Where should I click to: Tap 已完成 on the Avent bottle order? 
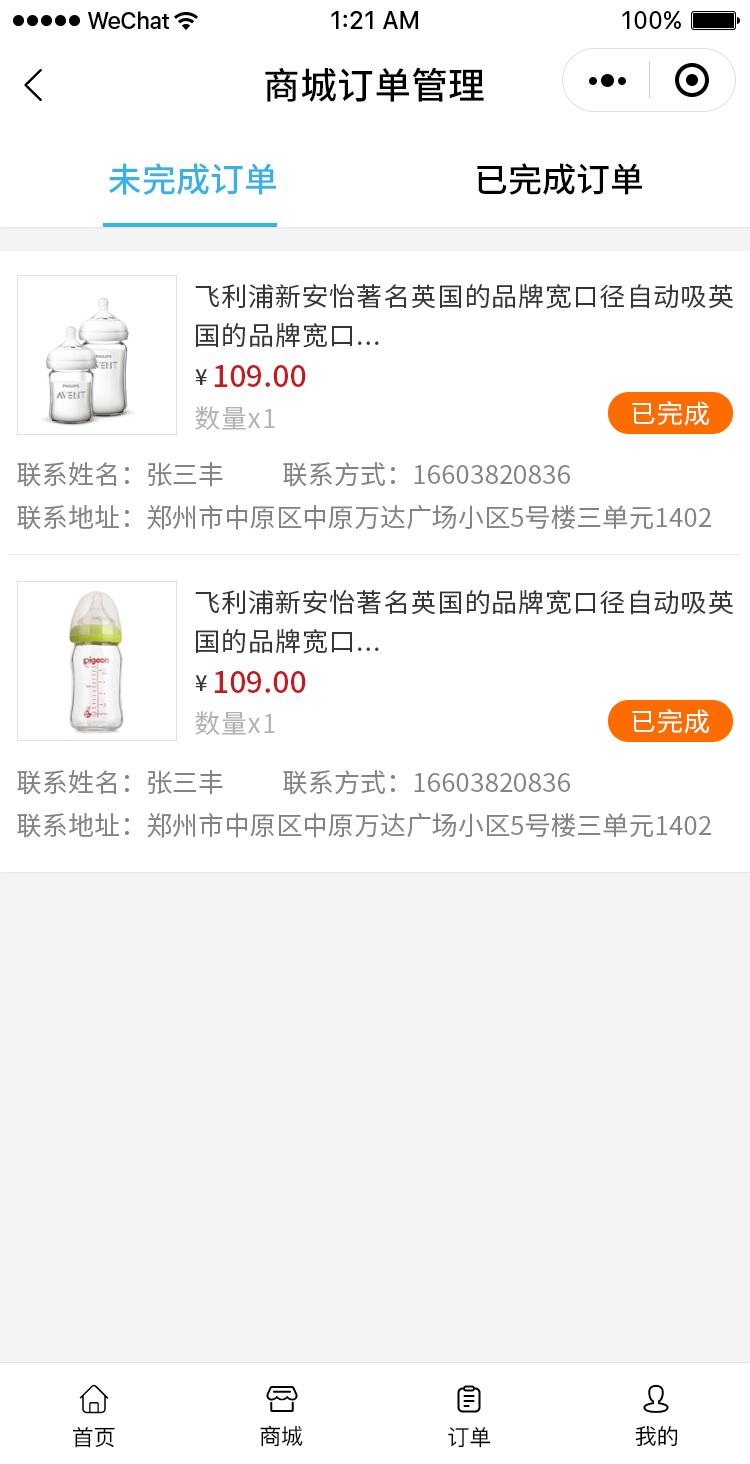(x=670, y=414)
